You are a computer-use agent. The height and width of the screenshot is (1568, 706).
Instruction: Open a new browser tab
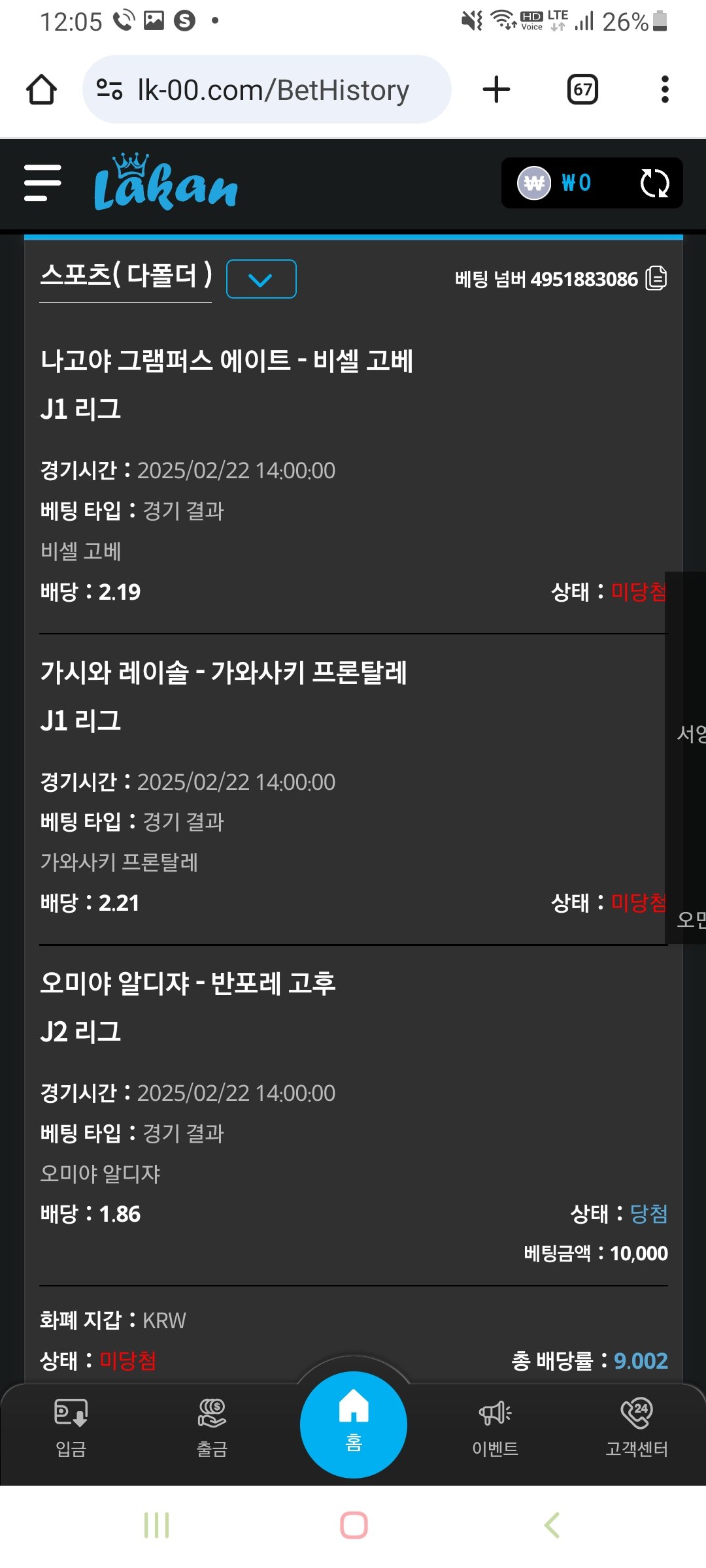pos(496,90)
